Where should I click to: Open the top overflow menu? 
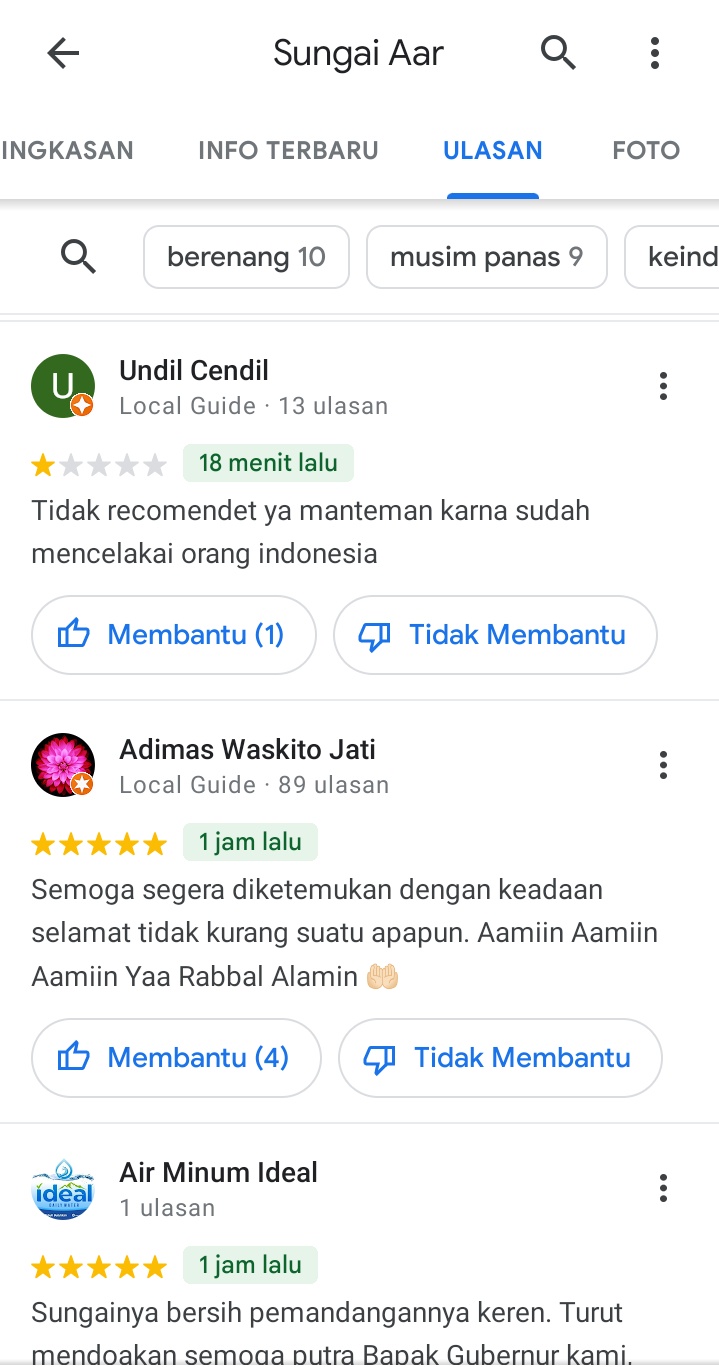tap(655, 53)
